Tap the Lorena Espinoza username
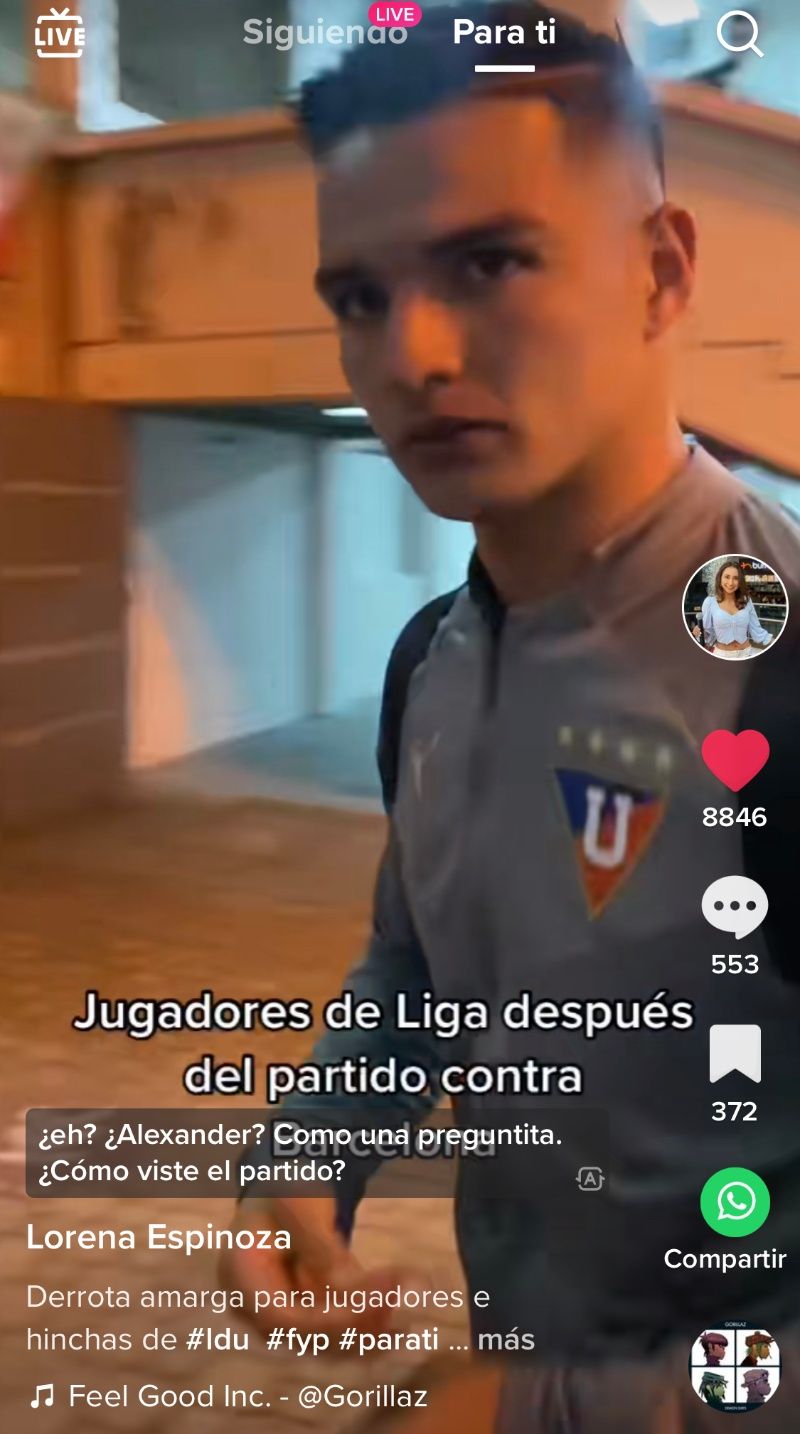Screen dimensions: 800x1434 [x=158, y=1237]
